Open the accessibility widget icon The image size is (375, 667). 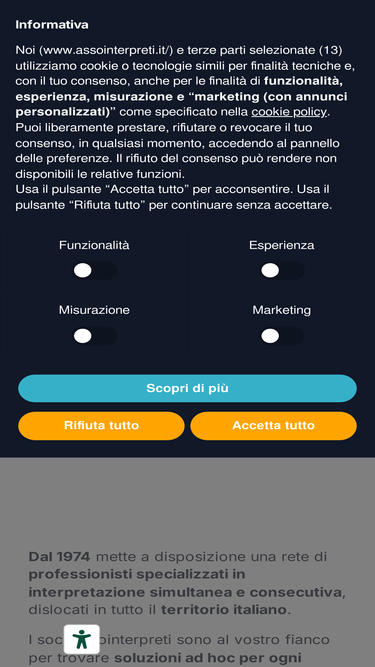82,639
